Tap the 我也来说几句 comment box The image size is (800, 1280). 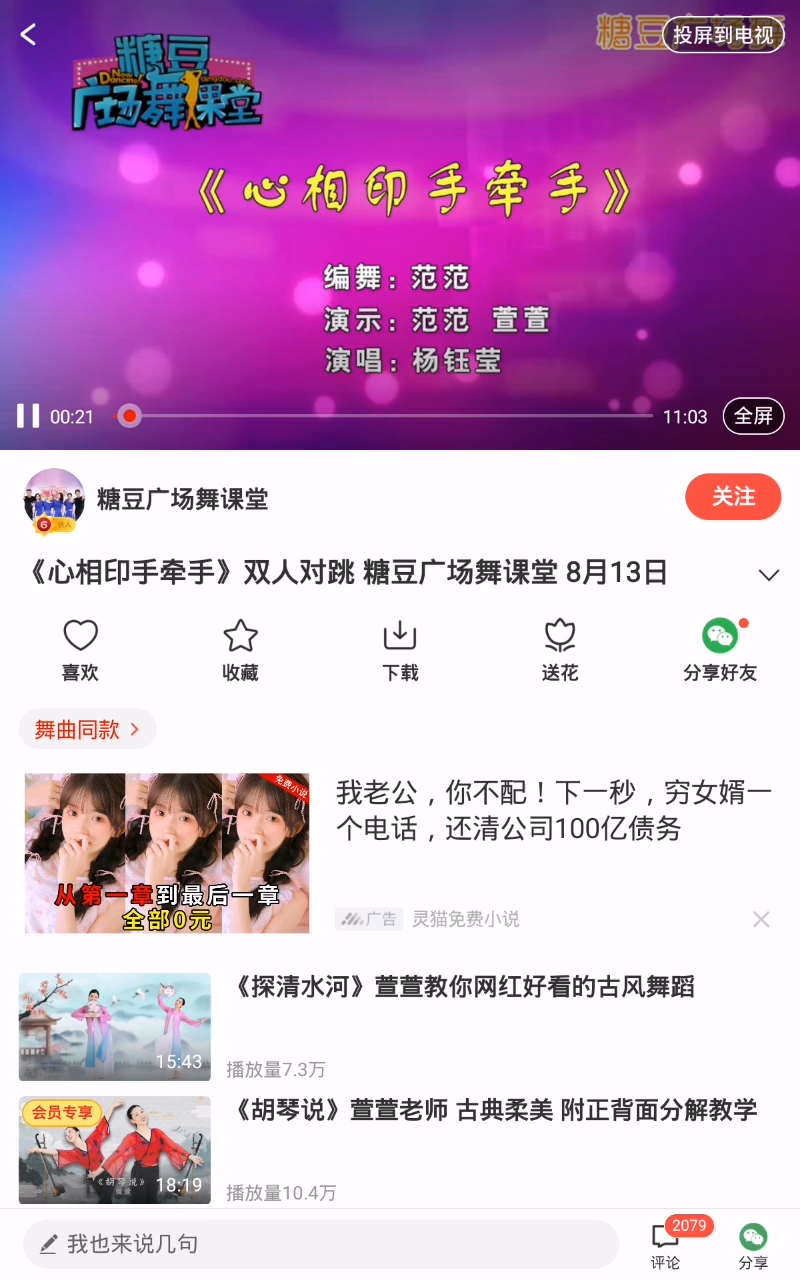click(x=320, y=1244)
